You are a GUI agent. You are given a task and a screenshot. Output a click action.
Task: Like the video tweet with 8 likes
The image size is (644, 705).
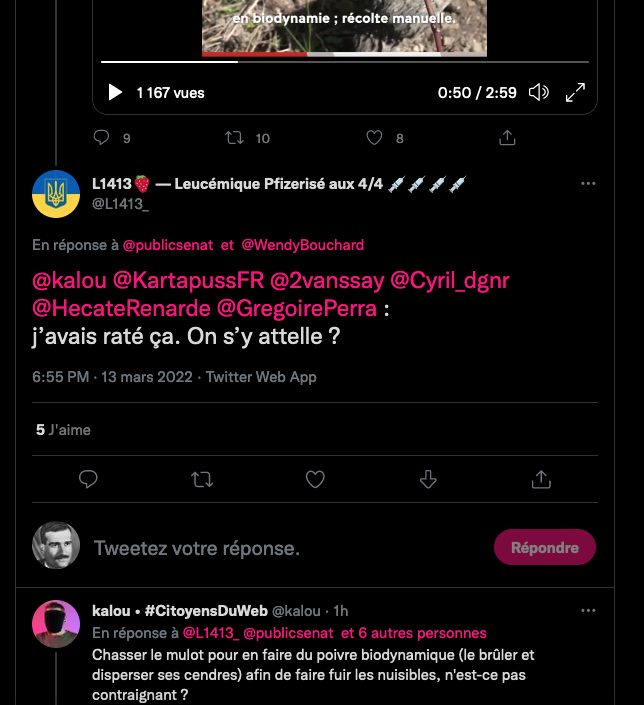[x=375, y=138]
